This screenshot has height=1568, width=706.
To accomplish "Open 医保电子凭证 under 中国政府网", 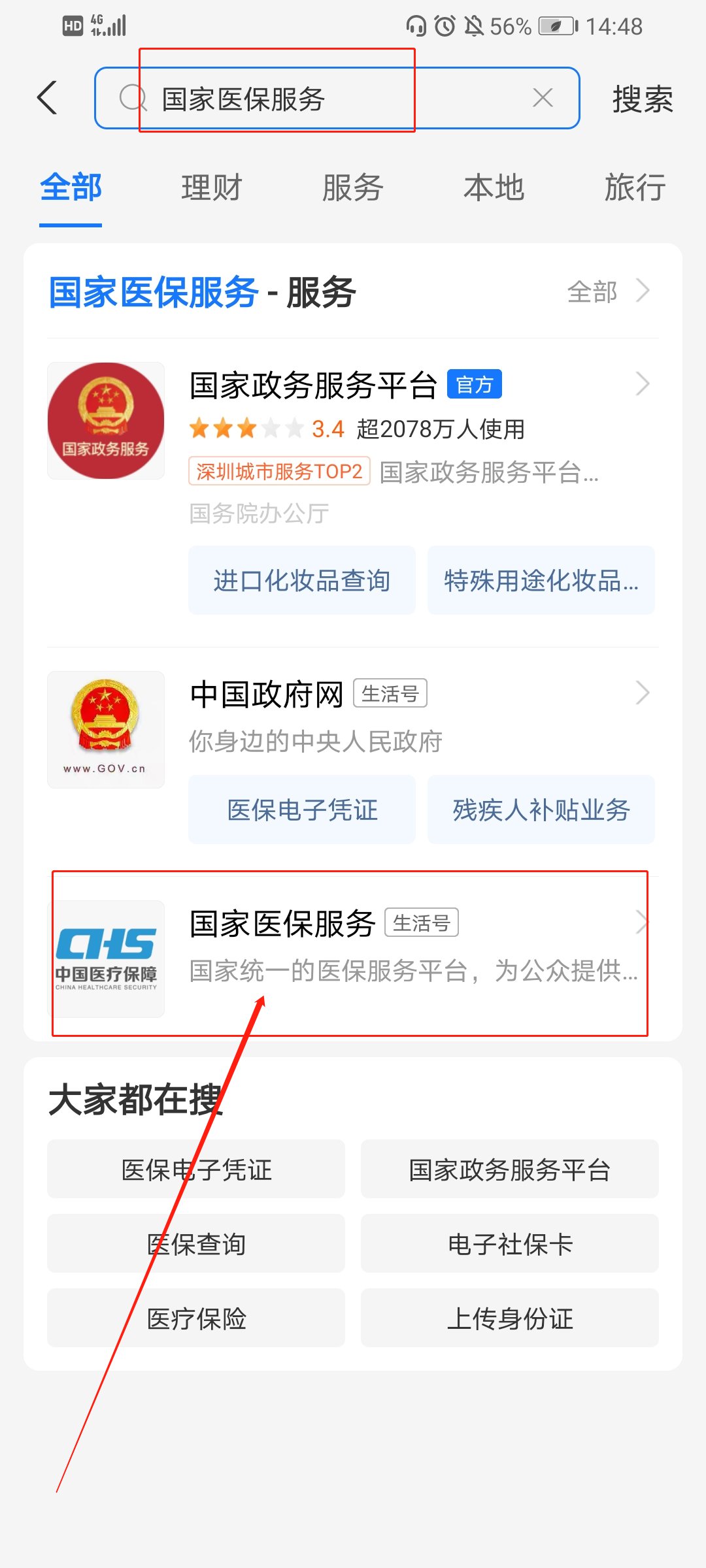I will point(302,809).
